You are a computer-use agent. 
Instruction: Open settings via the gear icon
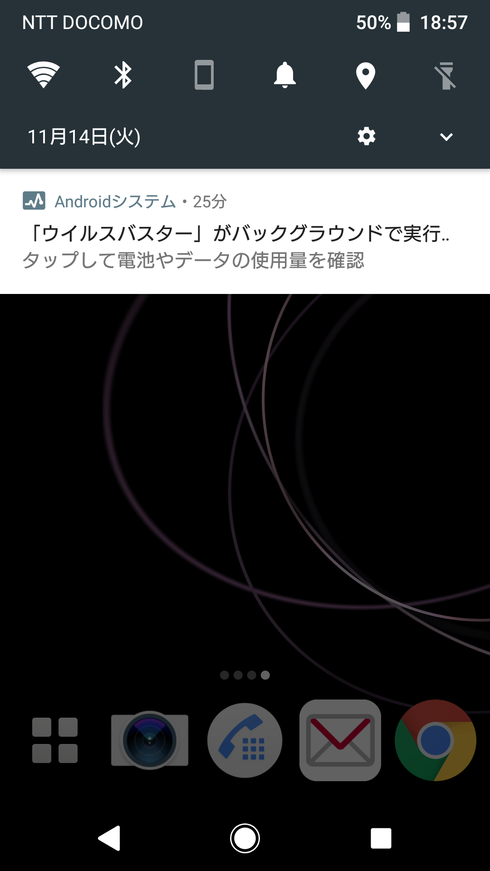[366, 136]
